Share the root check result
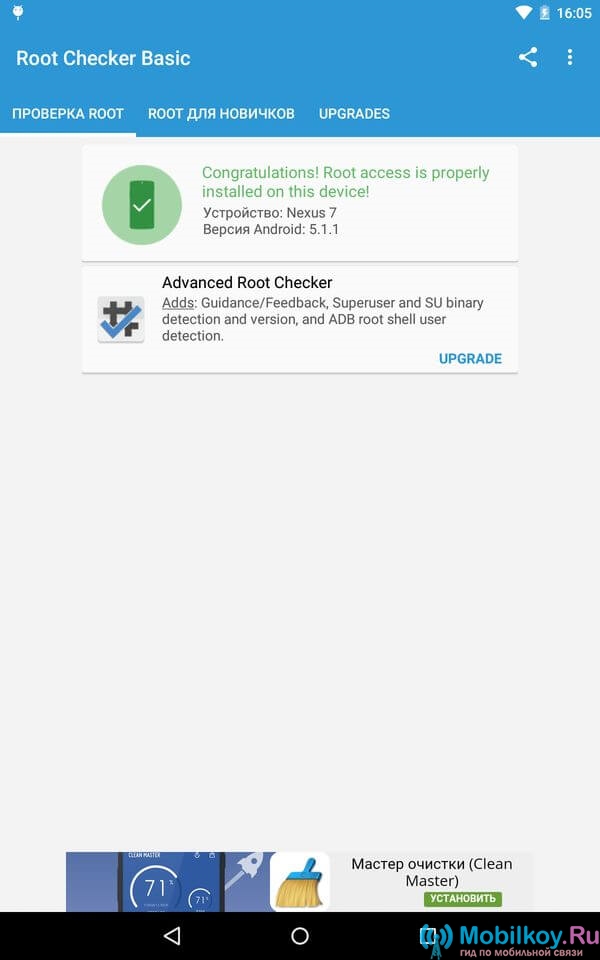The width and height of the screenshot is (600, 960). (x=528, y=58)
